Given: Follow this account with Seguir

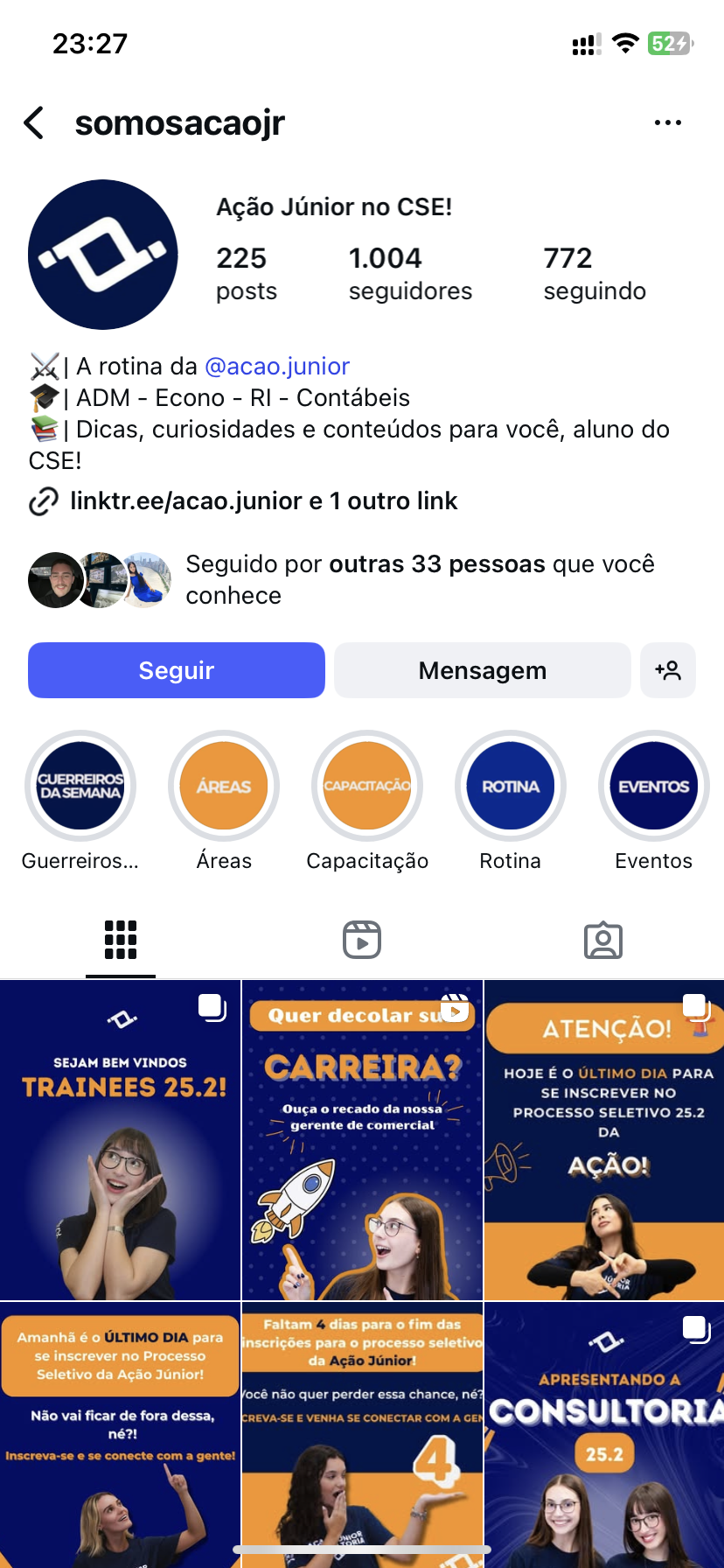Looking at the screenshot, I should [177, 670].
